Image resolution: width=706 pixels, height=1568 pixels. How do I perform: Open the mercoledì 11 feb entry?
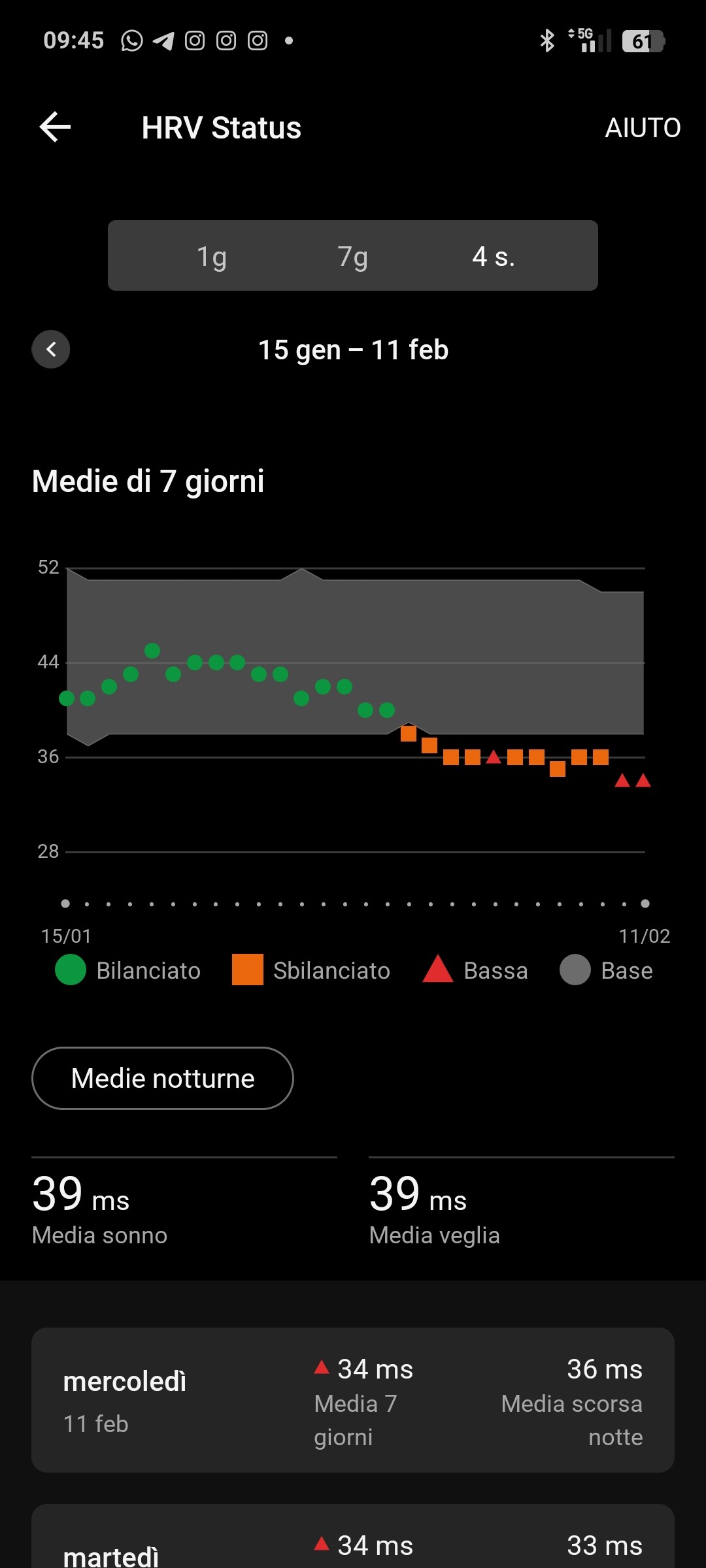[353, 1399]
